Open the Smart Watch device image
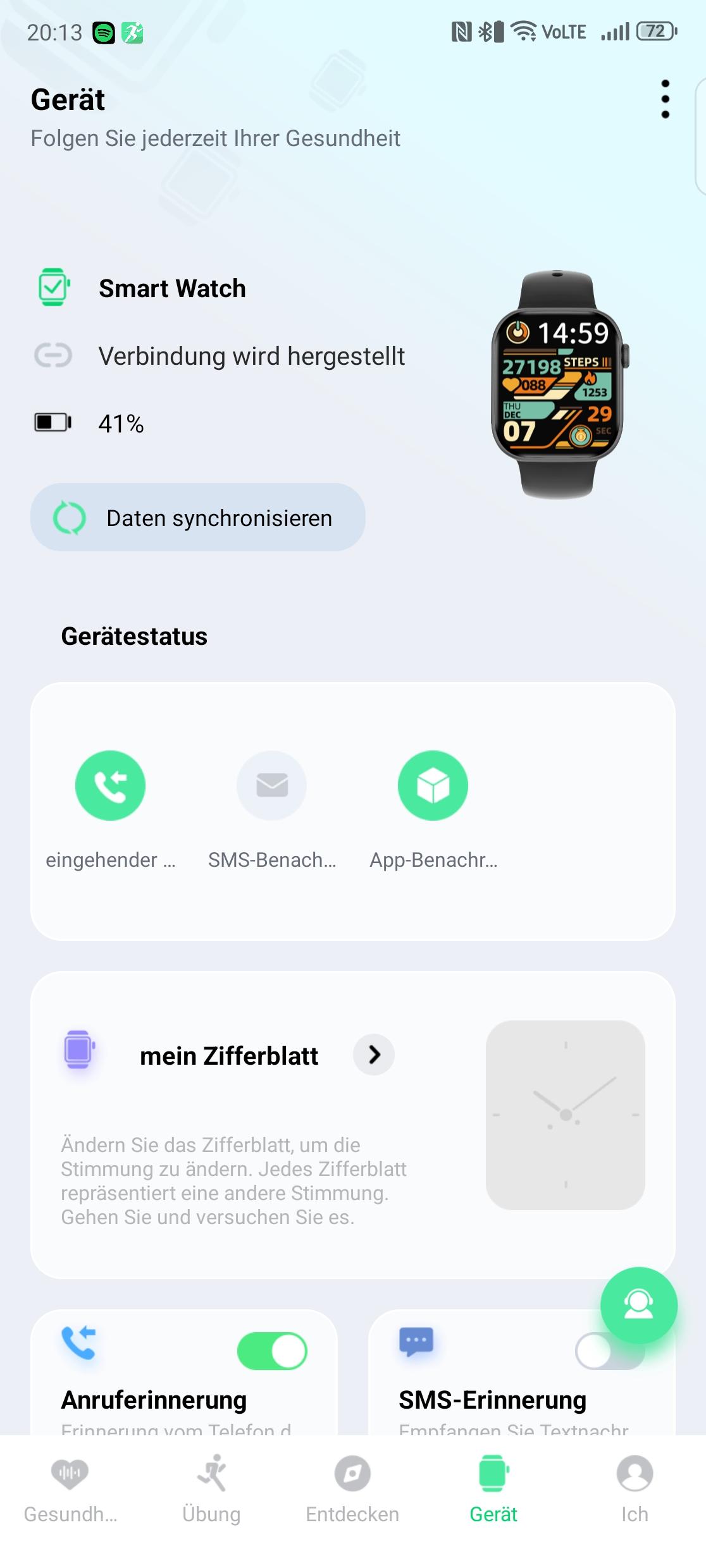The width and height of the screenshot is (706, 1568). tap(558, 384)
